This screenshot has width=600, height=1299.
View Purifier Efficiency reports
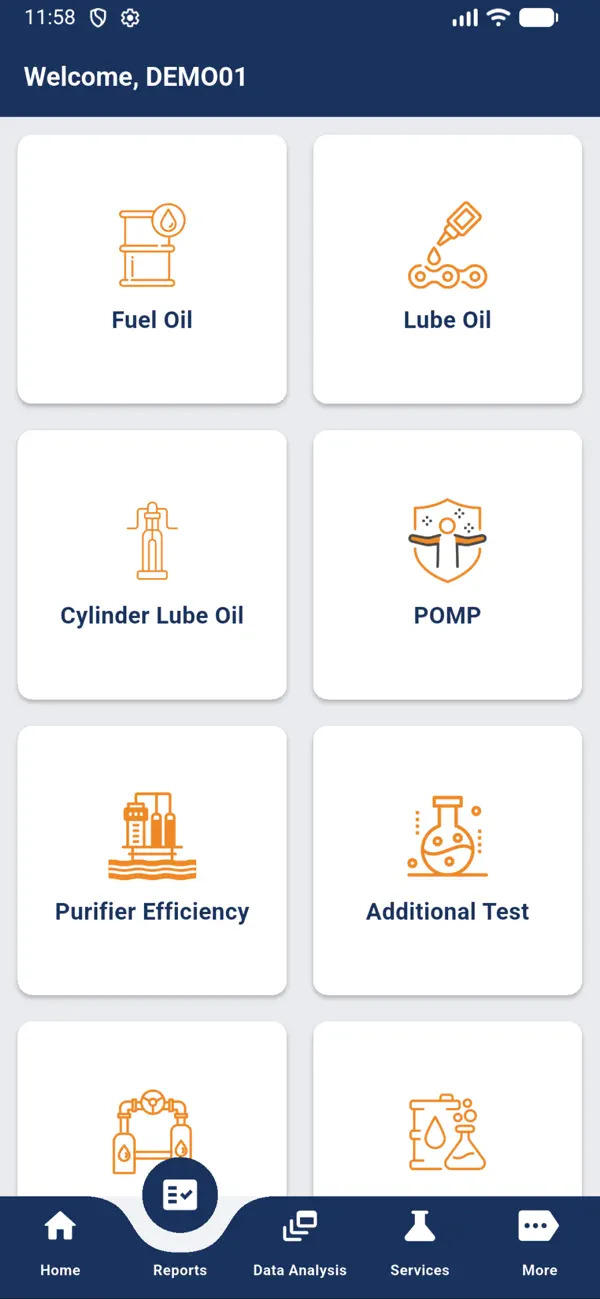click(152, 860)
